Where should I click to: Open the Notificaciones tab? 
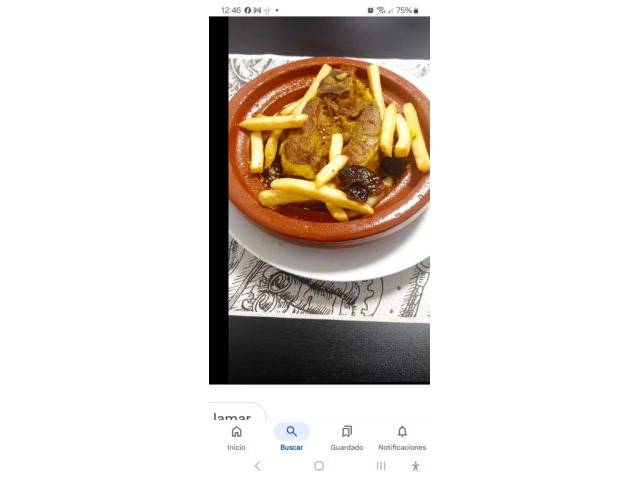click(402, 437)
